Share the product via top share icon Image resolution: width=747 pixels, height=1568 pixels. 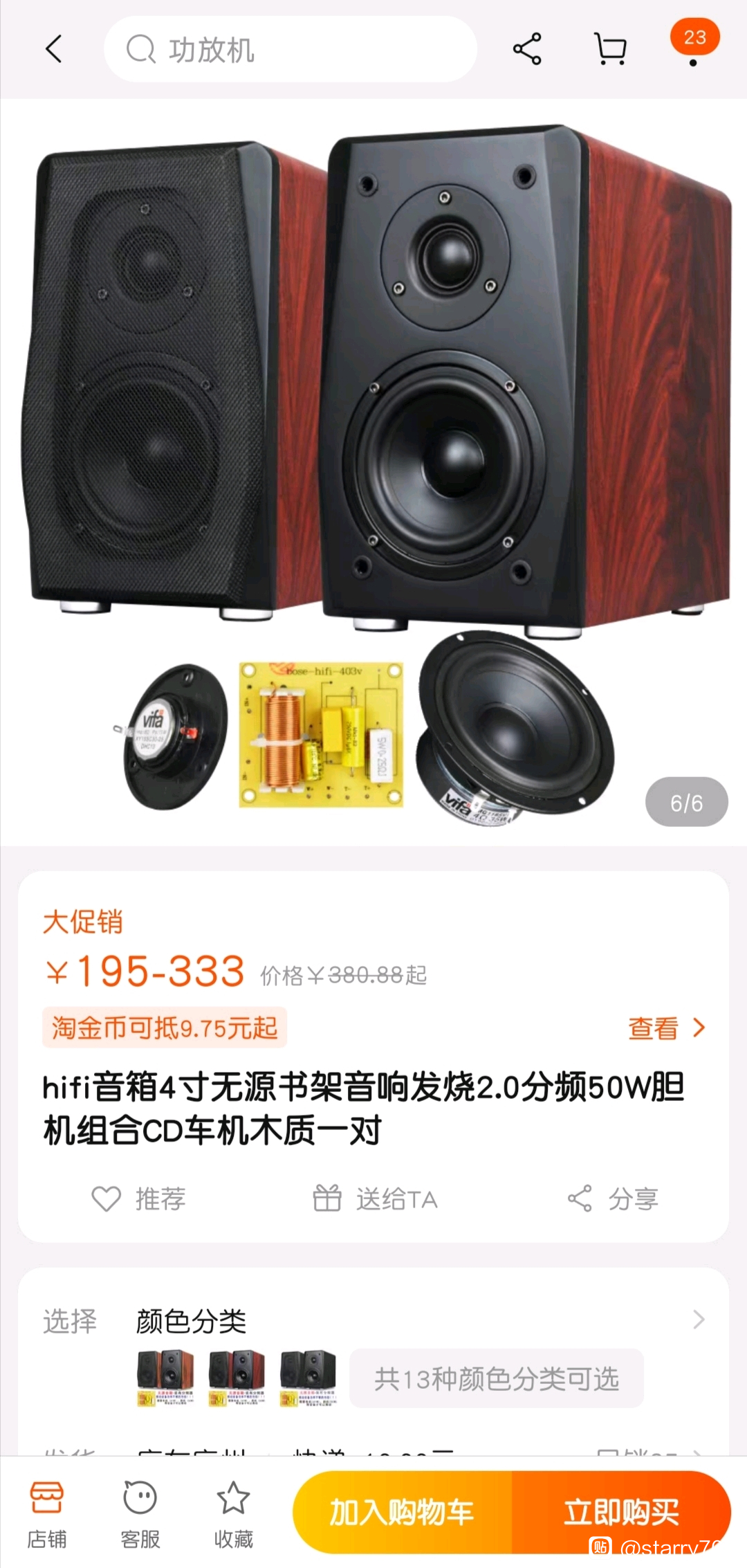coord(527,49)
